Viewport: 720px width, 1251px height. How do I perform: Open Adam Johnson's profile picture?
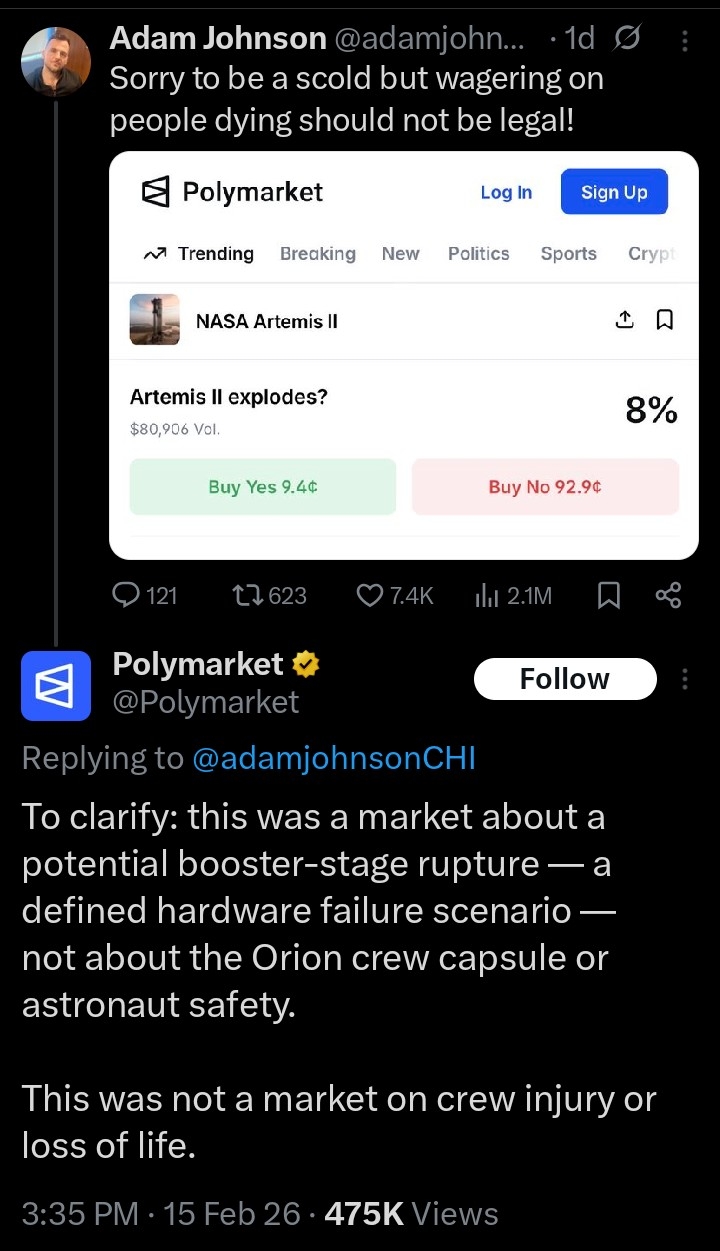click(54, 62)
